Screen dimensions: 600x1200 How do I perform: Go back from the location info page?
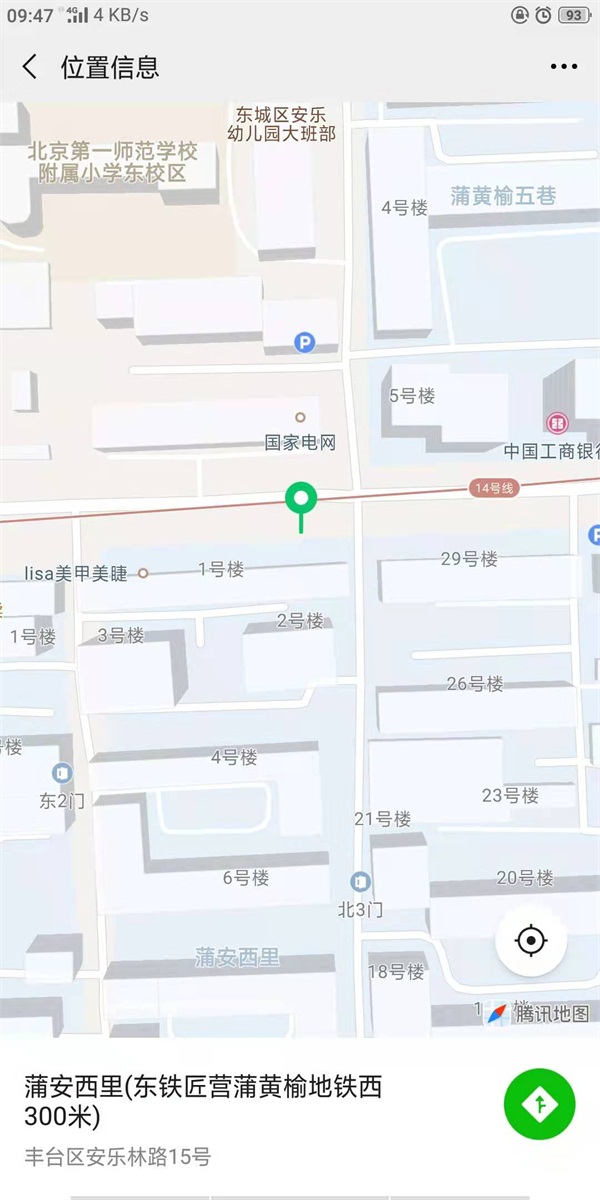click(30, 67)
